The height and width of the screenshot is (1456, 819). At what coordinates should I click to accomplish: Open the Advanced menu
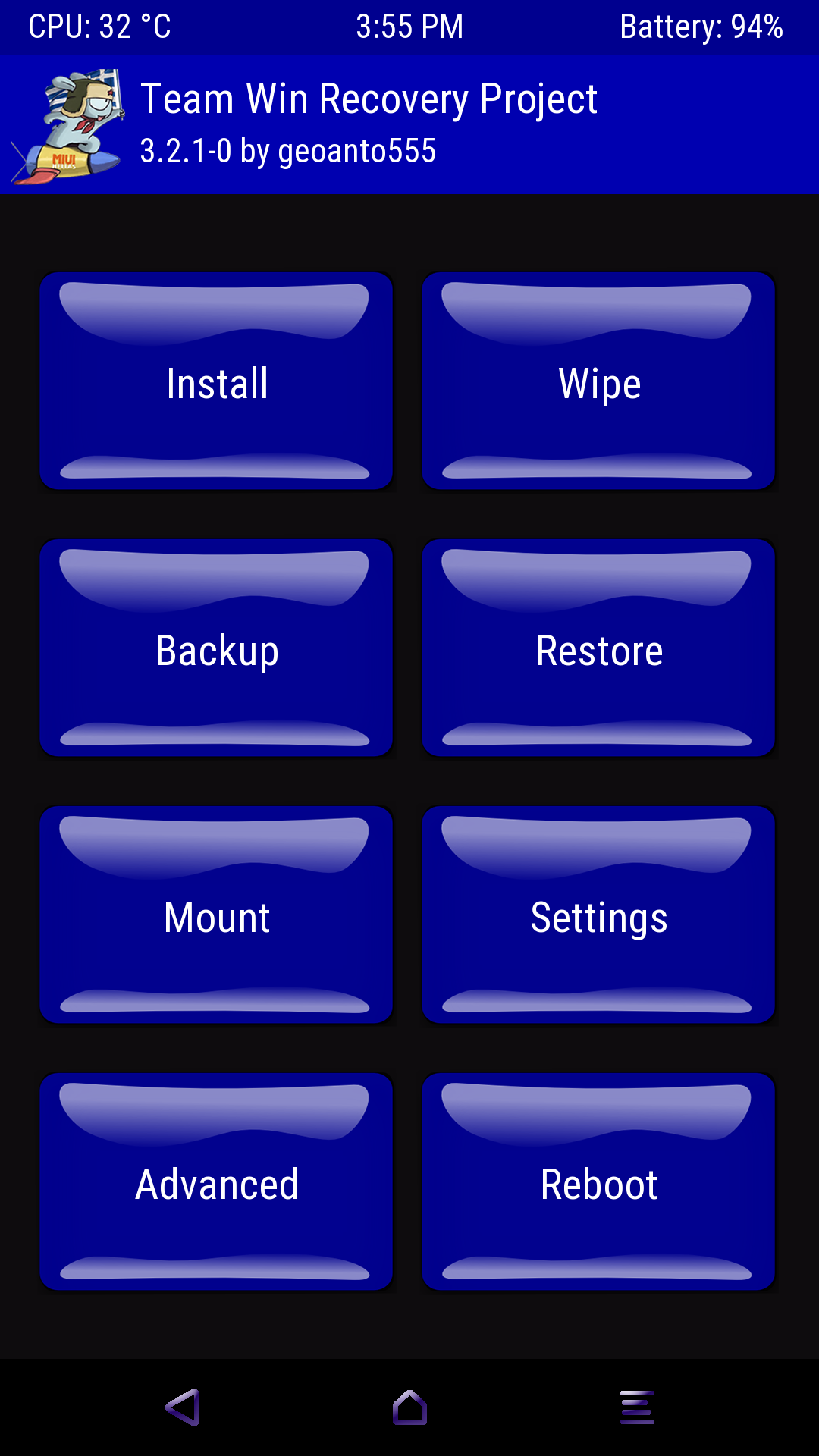[217, 1182]
